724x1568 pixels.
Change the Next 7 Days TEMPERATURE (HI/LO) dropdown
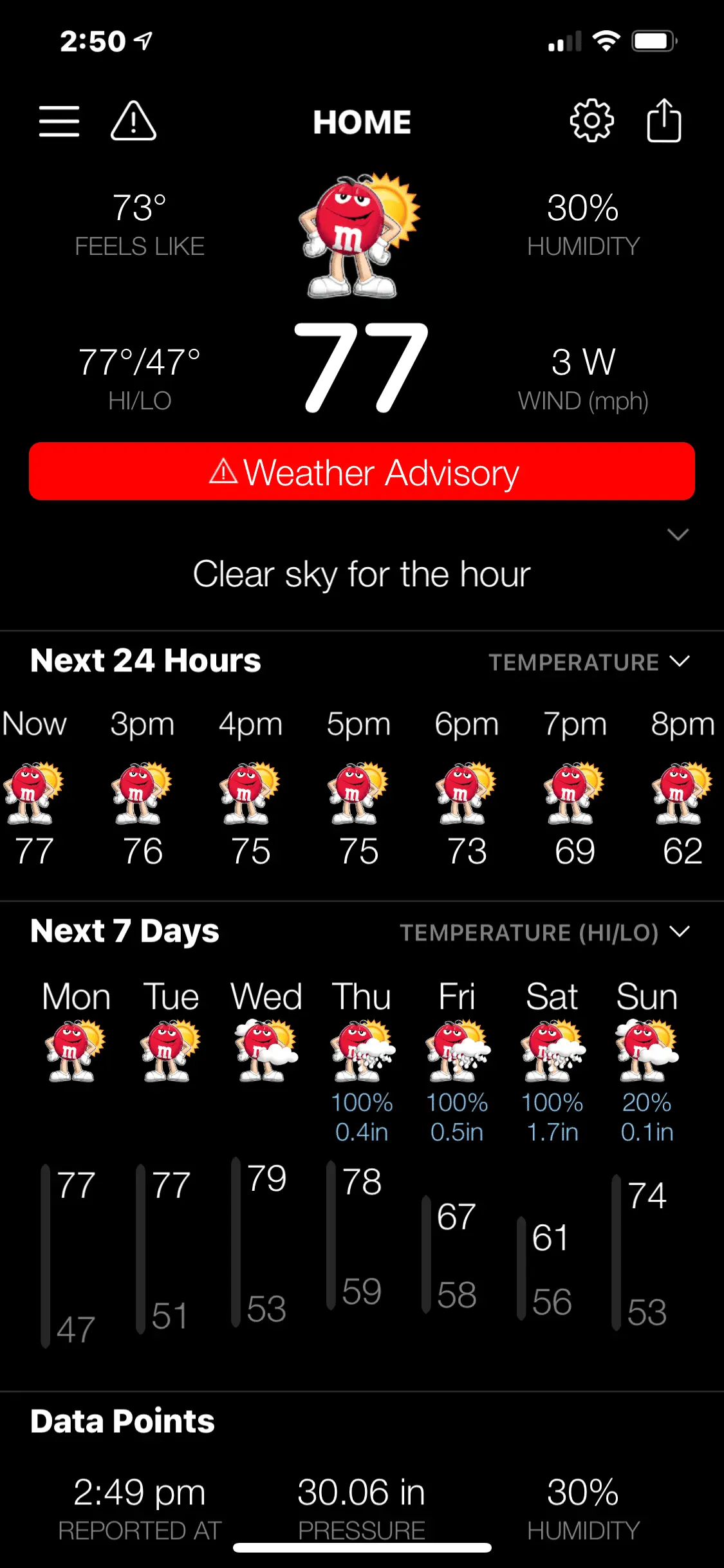544,932
